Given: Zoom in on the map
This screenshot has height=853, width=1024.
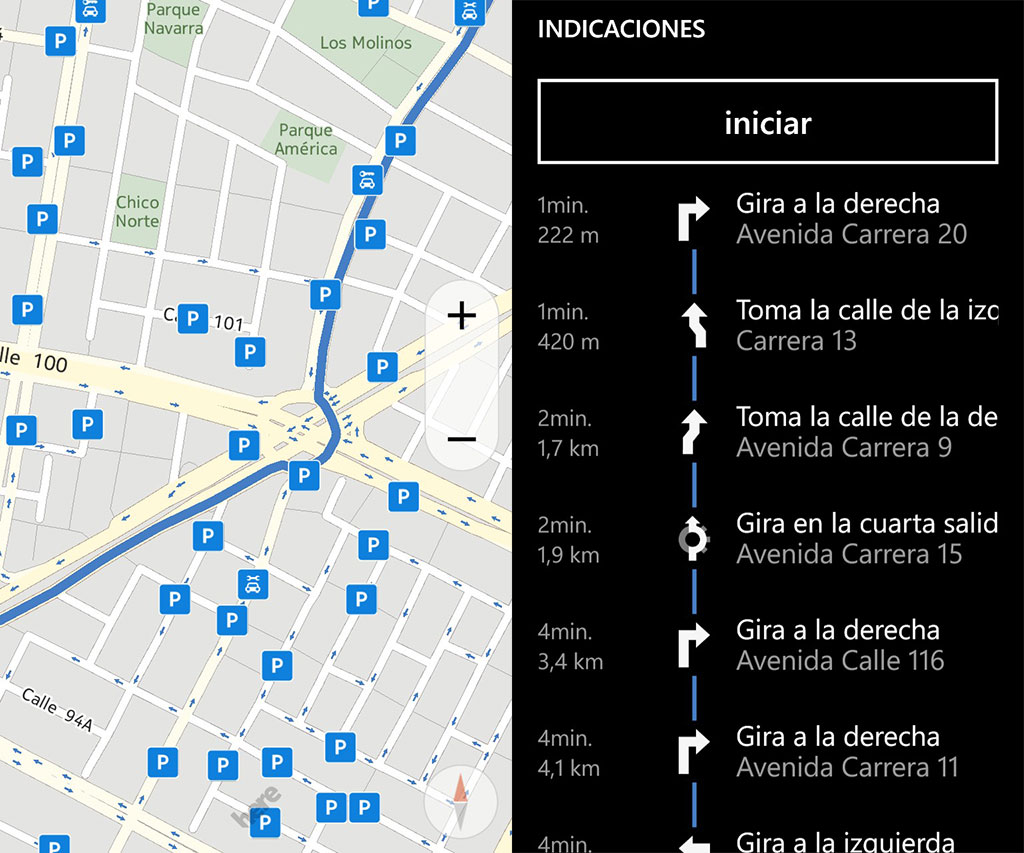Looking at the screenshot, I should (461, 317).
